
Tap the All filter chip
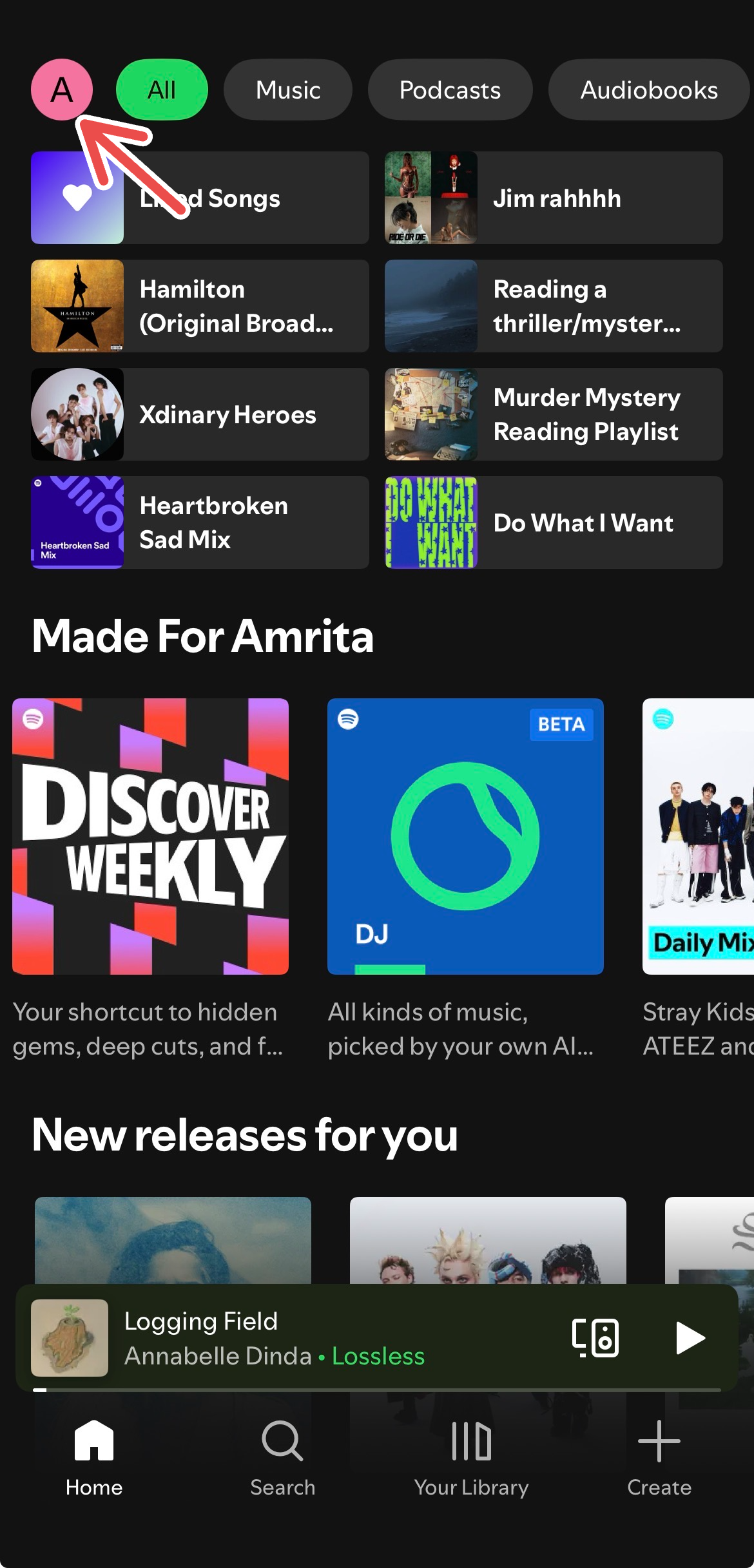point(162,90)
